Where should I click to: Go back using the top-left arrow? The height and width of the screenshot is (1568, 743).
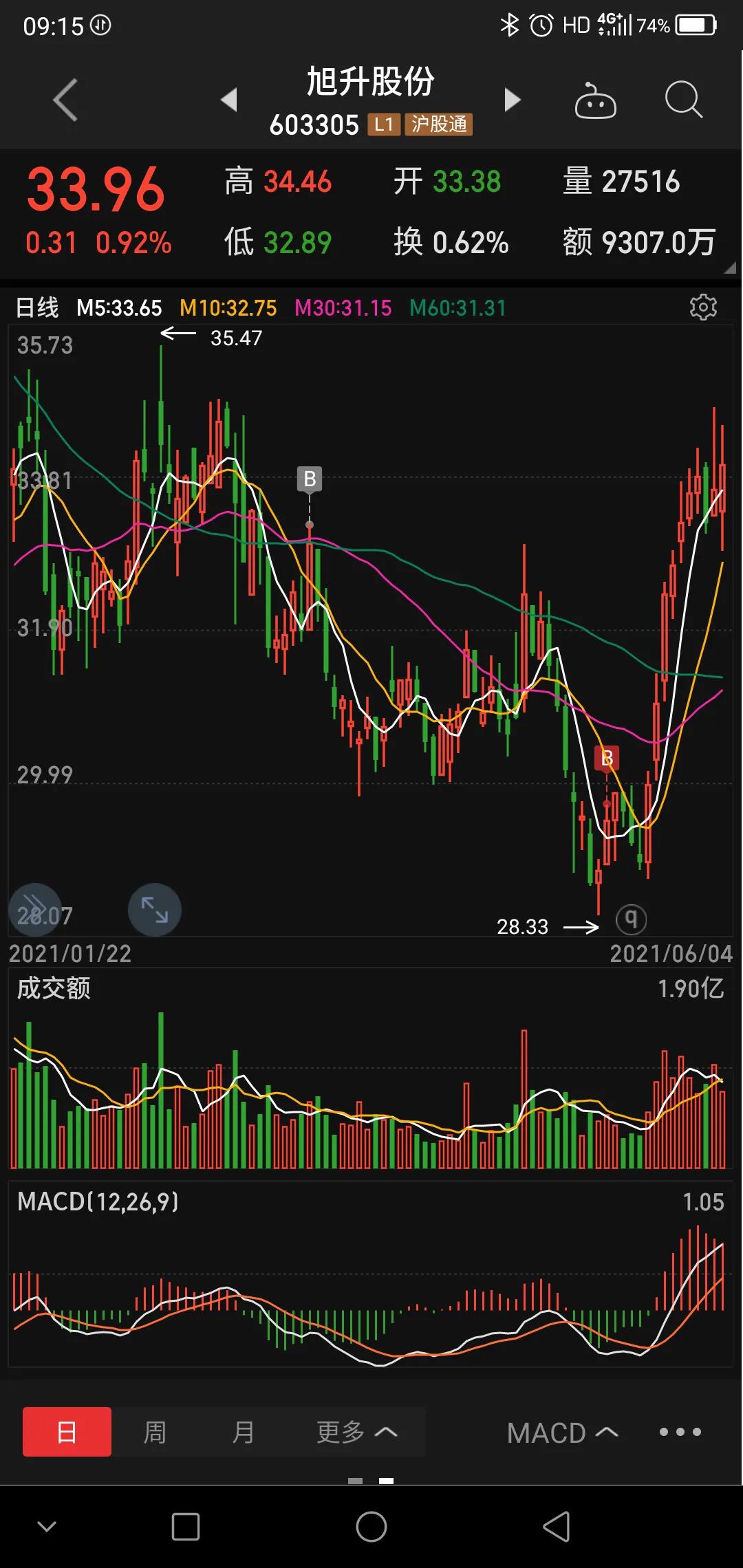click(x=65, y=100)
